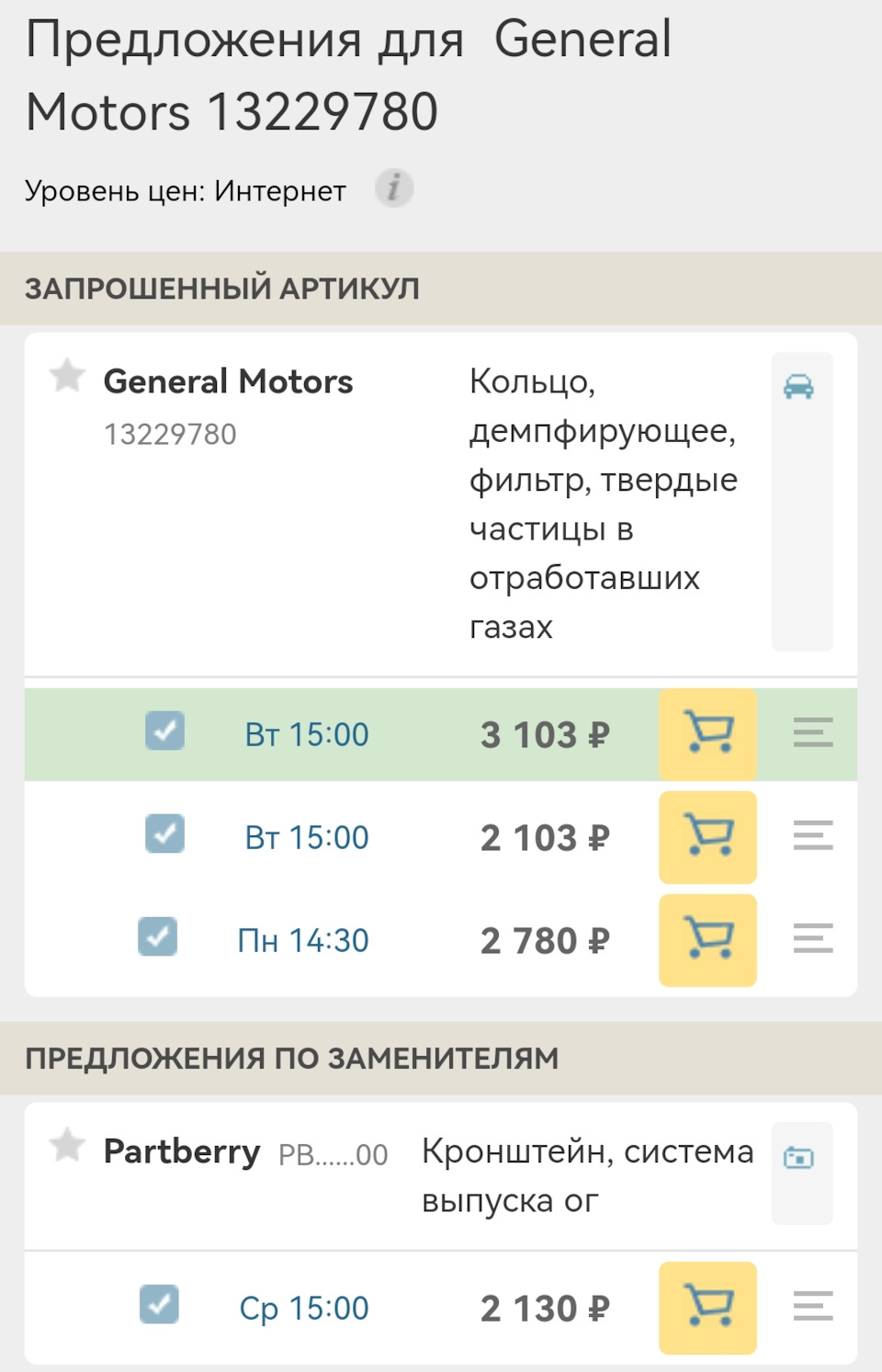Click the battery icon next to Partberry

point(798,1158)
